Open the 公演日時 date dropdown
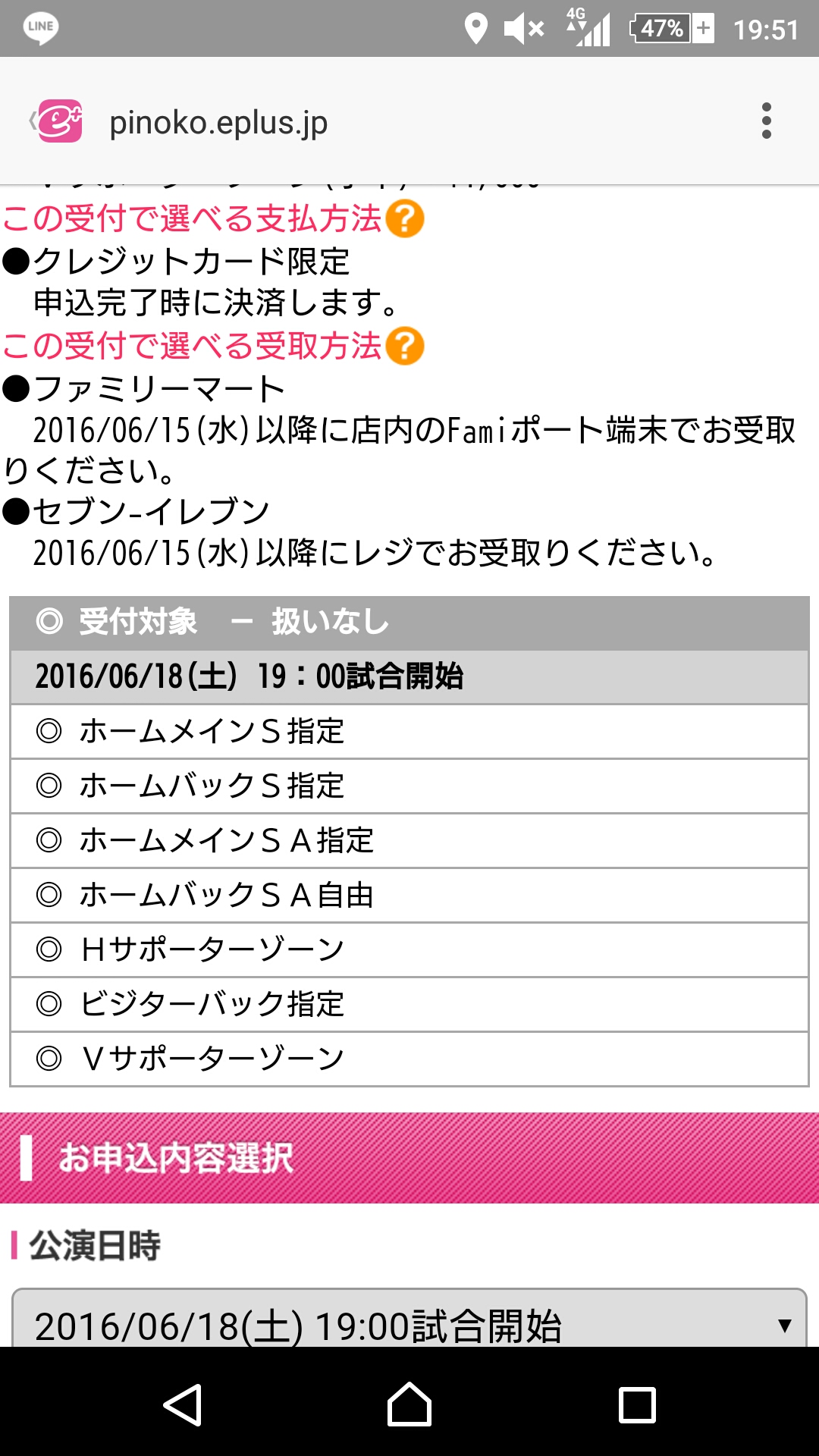 tap(409, 1321)
